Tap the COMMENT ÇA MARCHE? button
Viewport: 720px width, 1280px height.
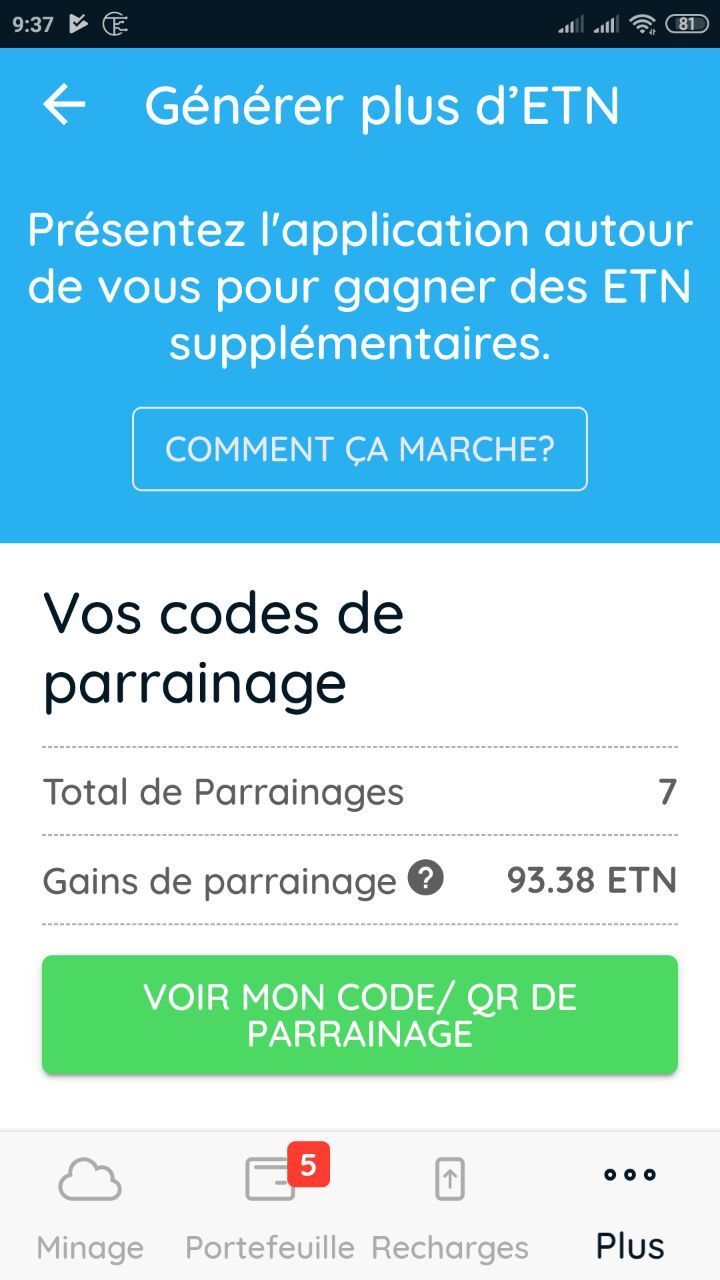point(360,449)
